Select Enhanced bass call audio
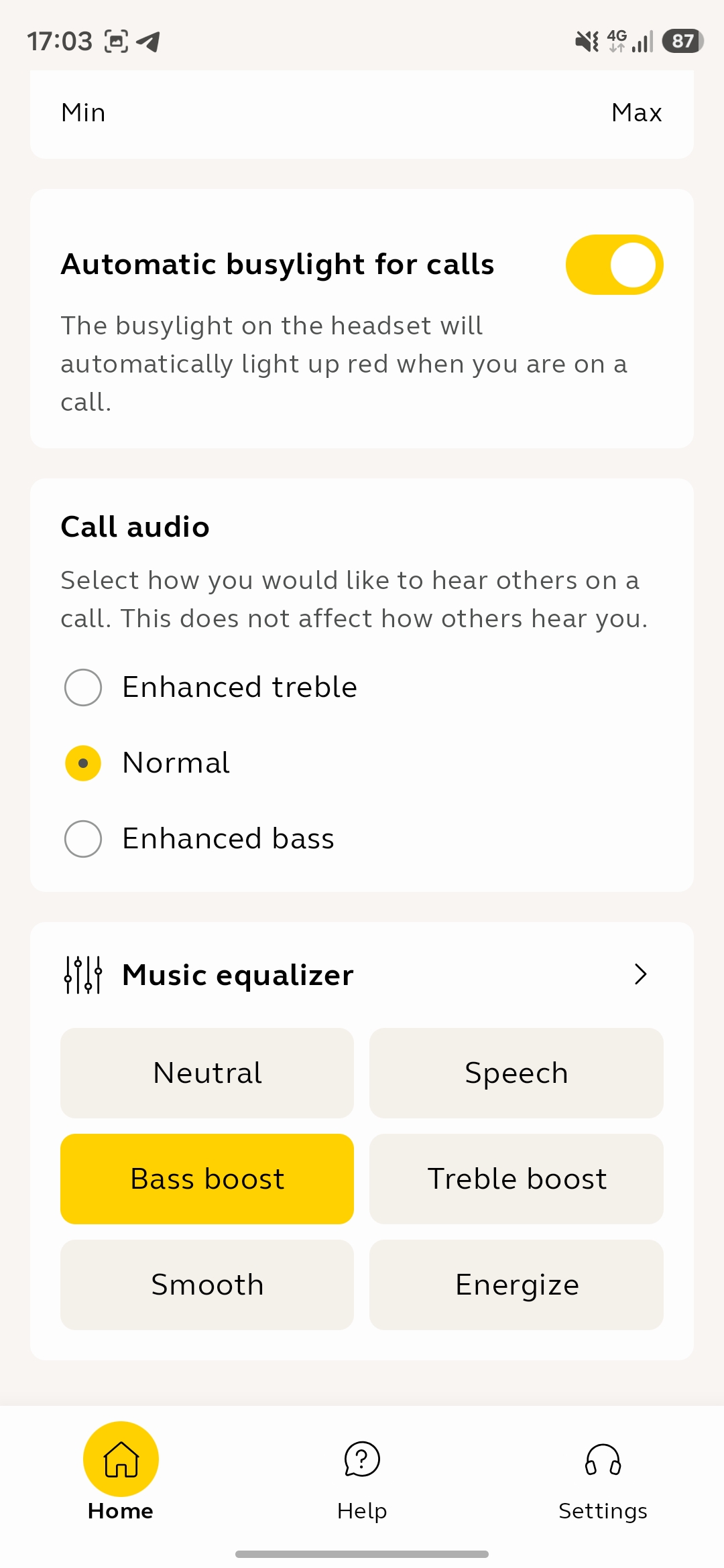The width and height of the screenshot is (724, 1568). click(83, 839)
